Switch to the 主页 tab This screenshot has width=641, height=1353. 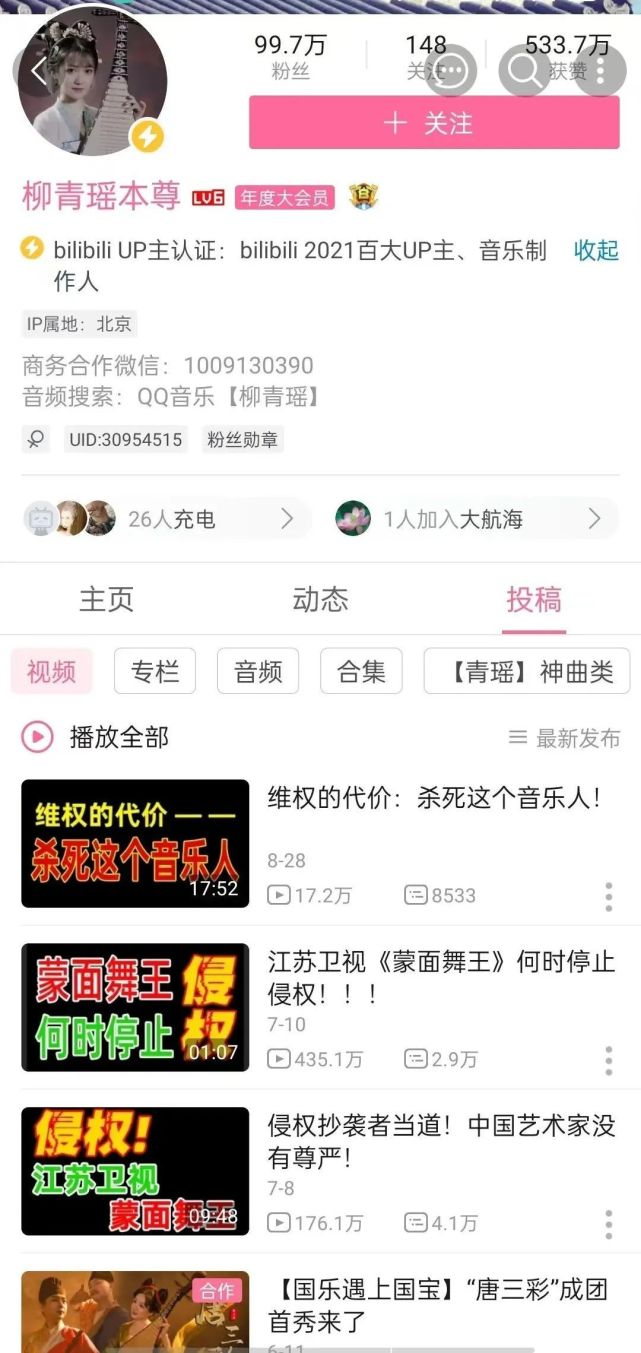click(x=106, y=599)
